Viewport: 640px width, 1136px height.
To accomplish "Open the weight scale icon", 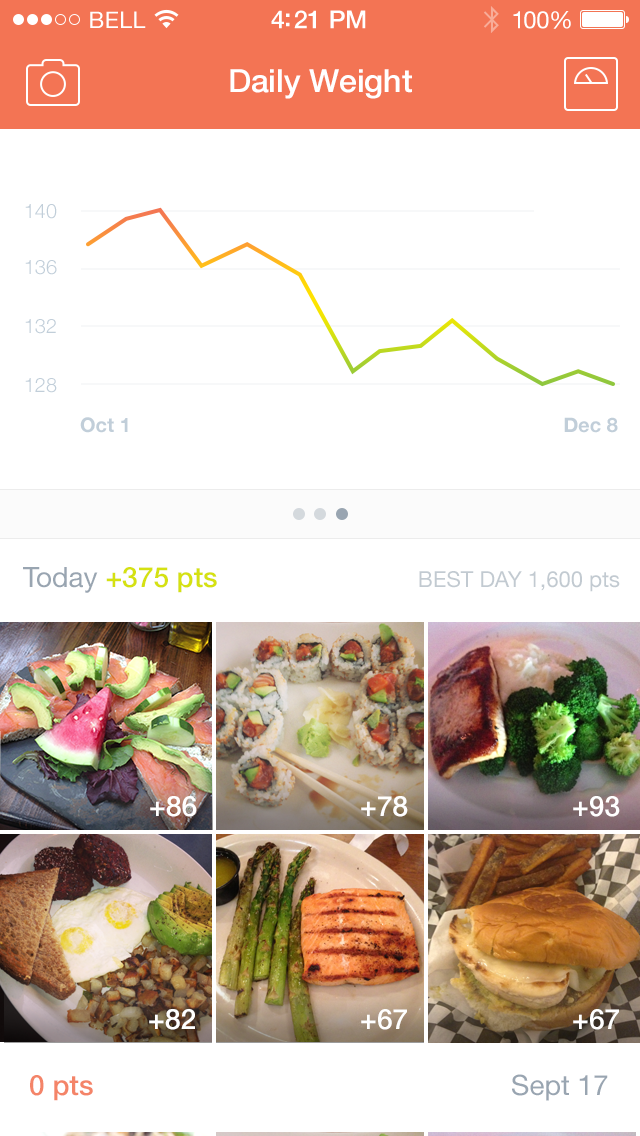I will 591,83.
